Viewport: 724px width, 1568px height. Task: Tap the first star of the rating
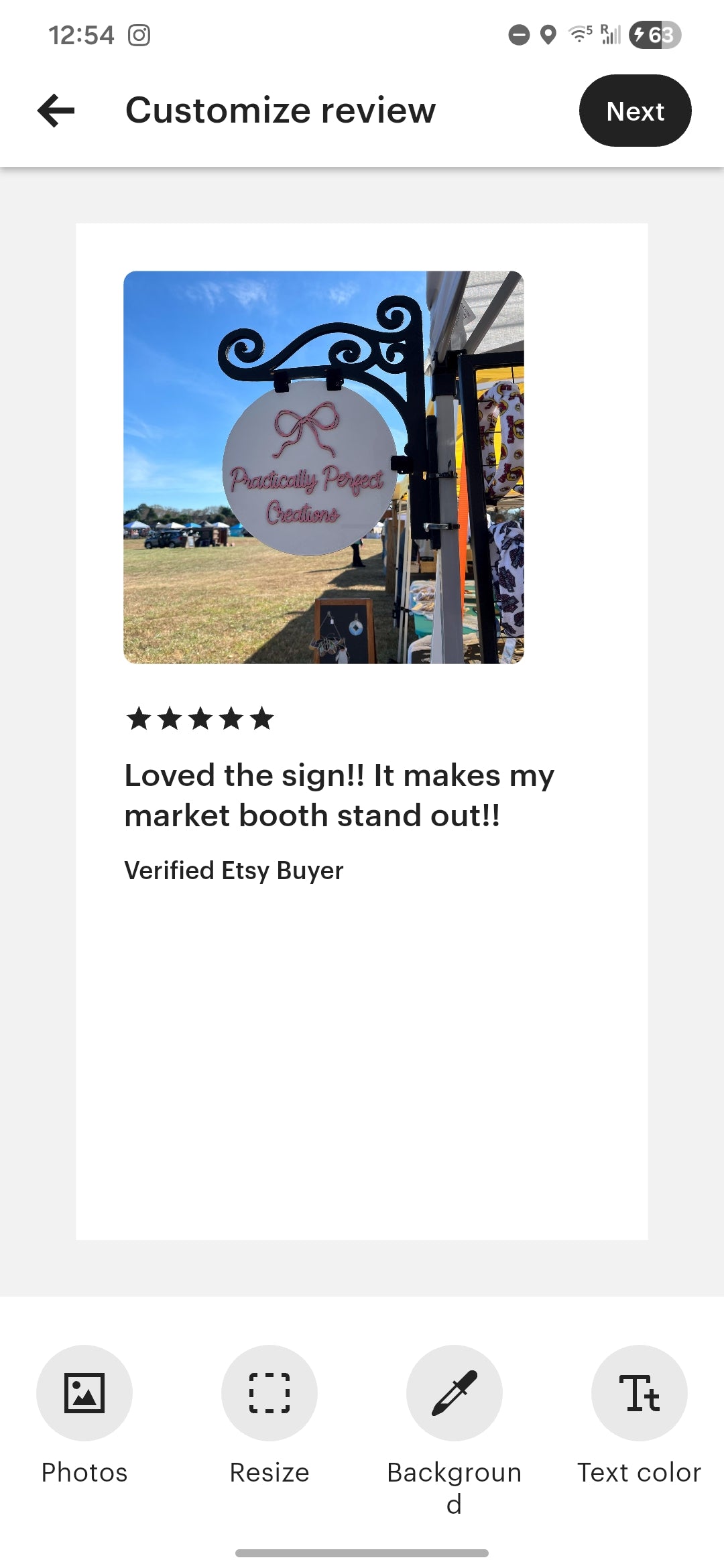[139, 719]
